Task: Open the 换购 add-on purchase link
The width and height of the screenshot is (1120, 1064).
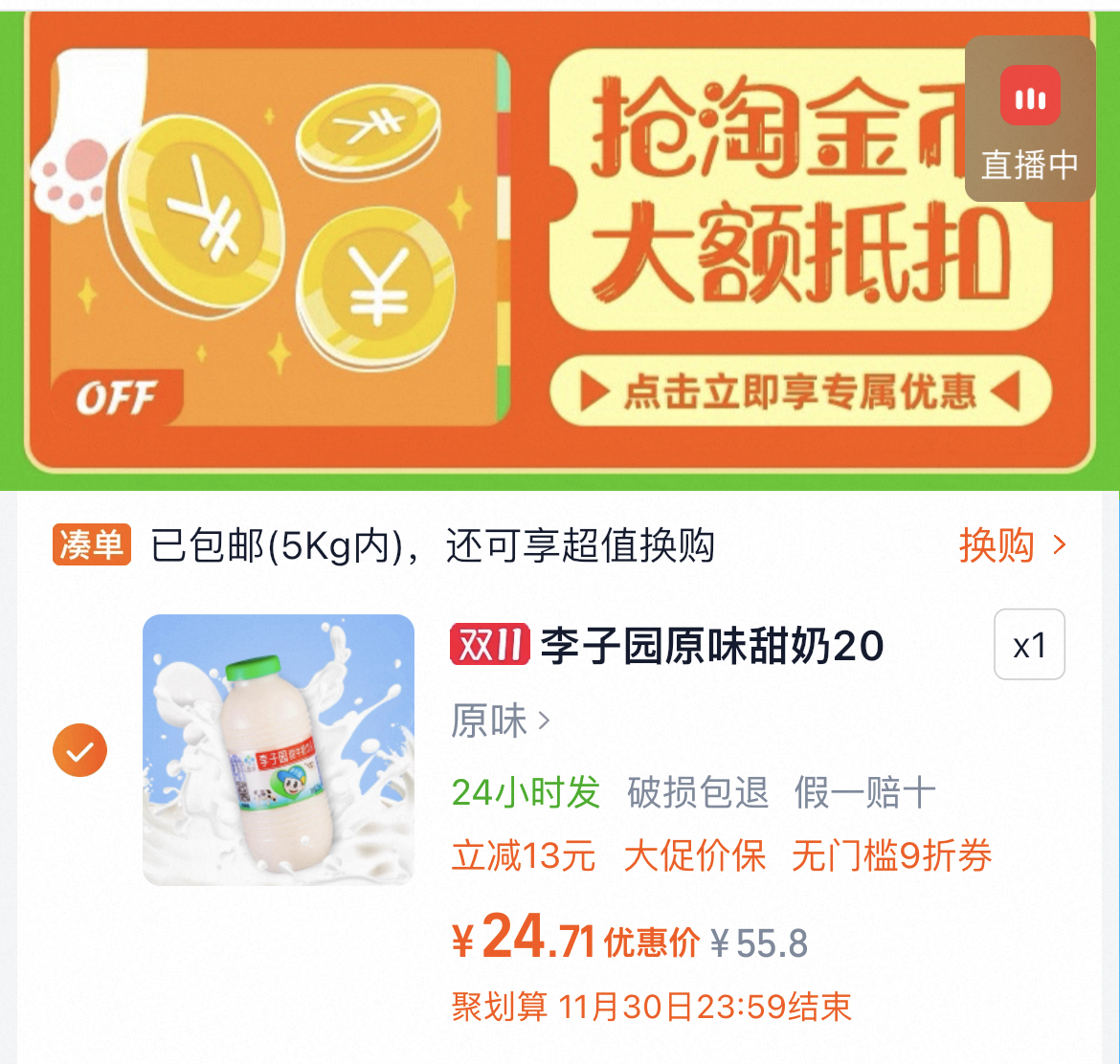Action: click(x=1012, y=545)
